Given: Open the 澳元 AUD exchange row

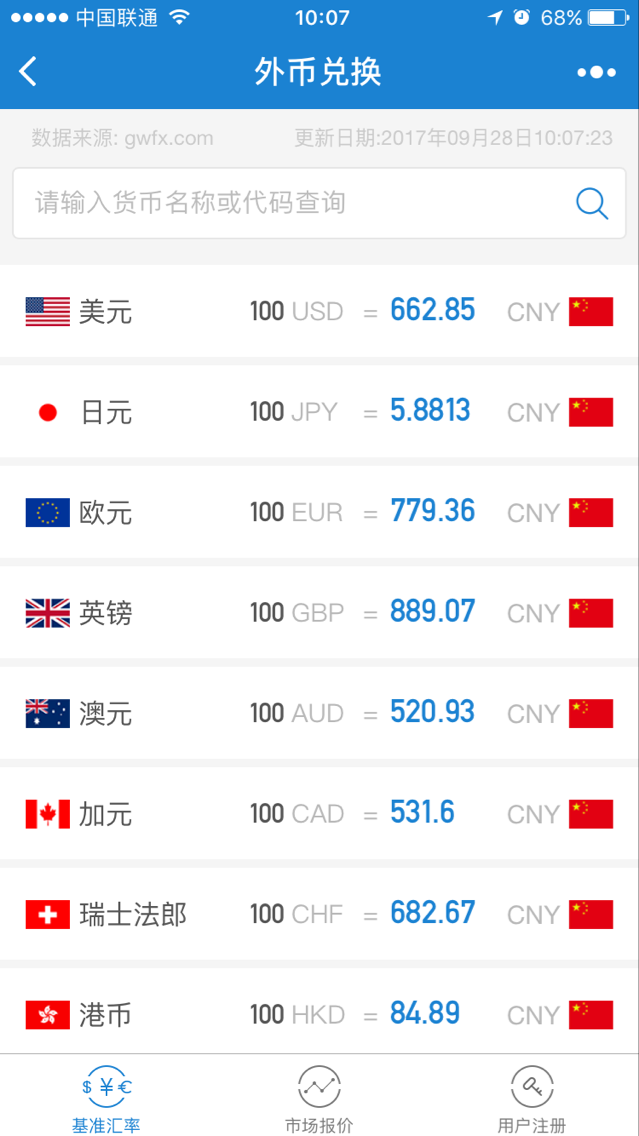Looking at the screenshot, I should [x=320, y=713].
